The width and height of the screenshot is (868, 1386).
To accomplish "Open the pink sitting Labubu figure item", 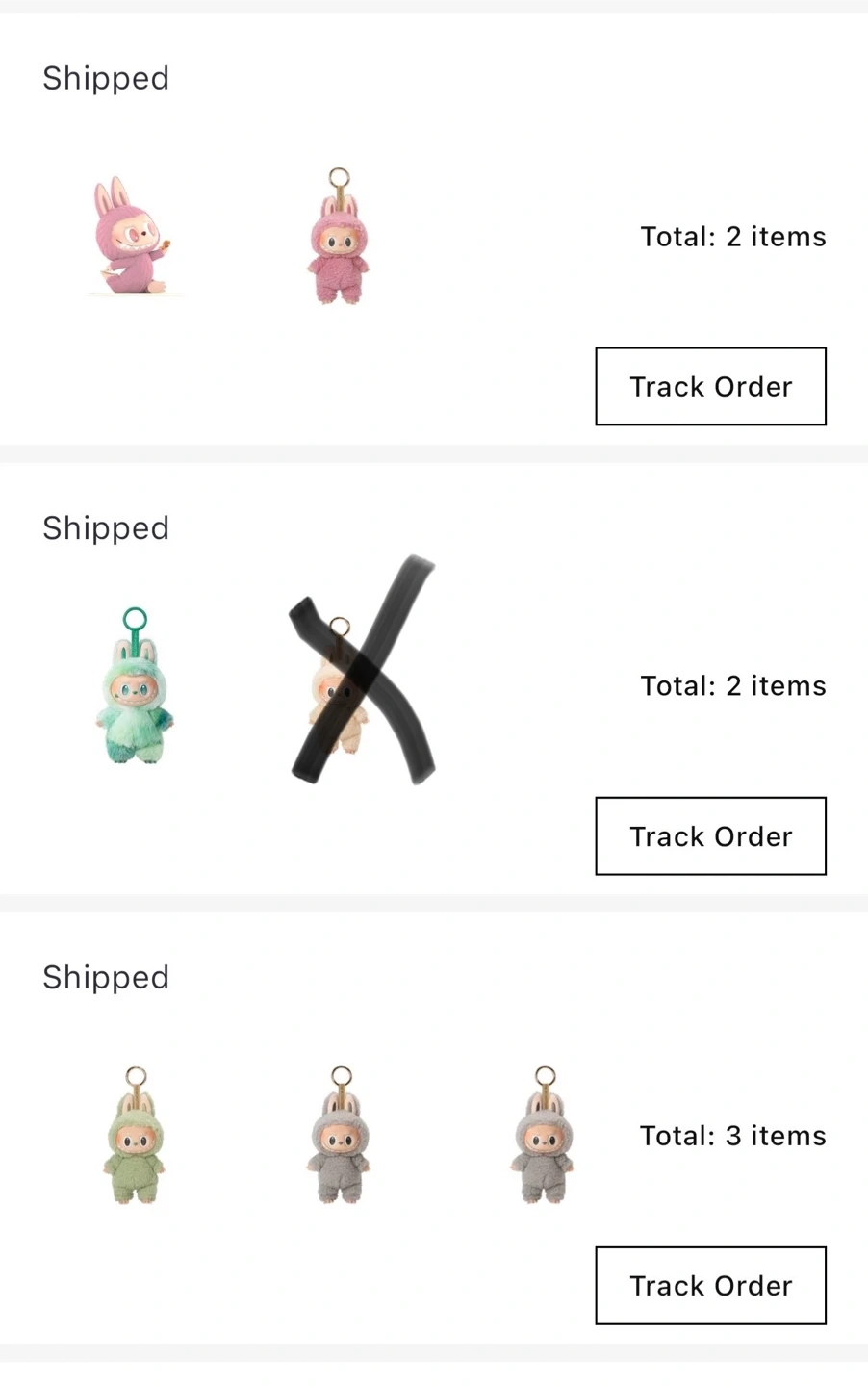I will coord(132,237).
